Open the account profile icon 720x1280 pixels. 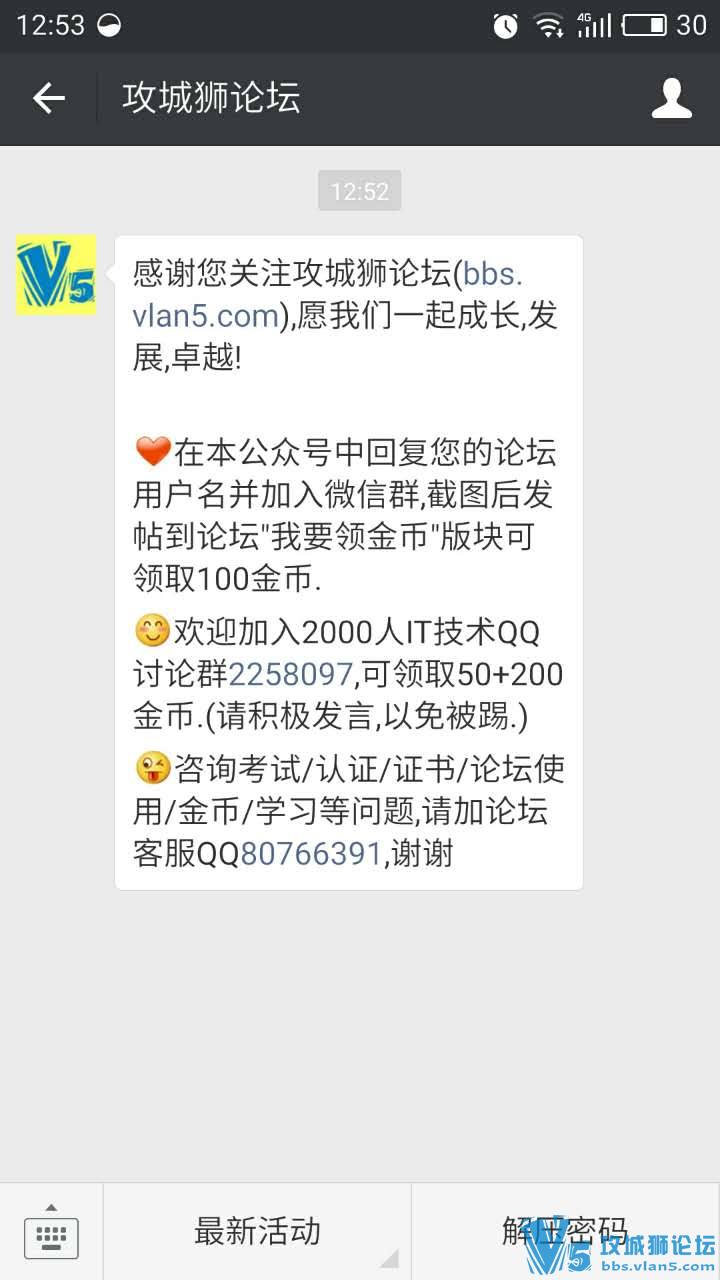click(671, 98)
